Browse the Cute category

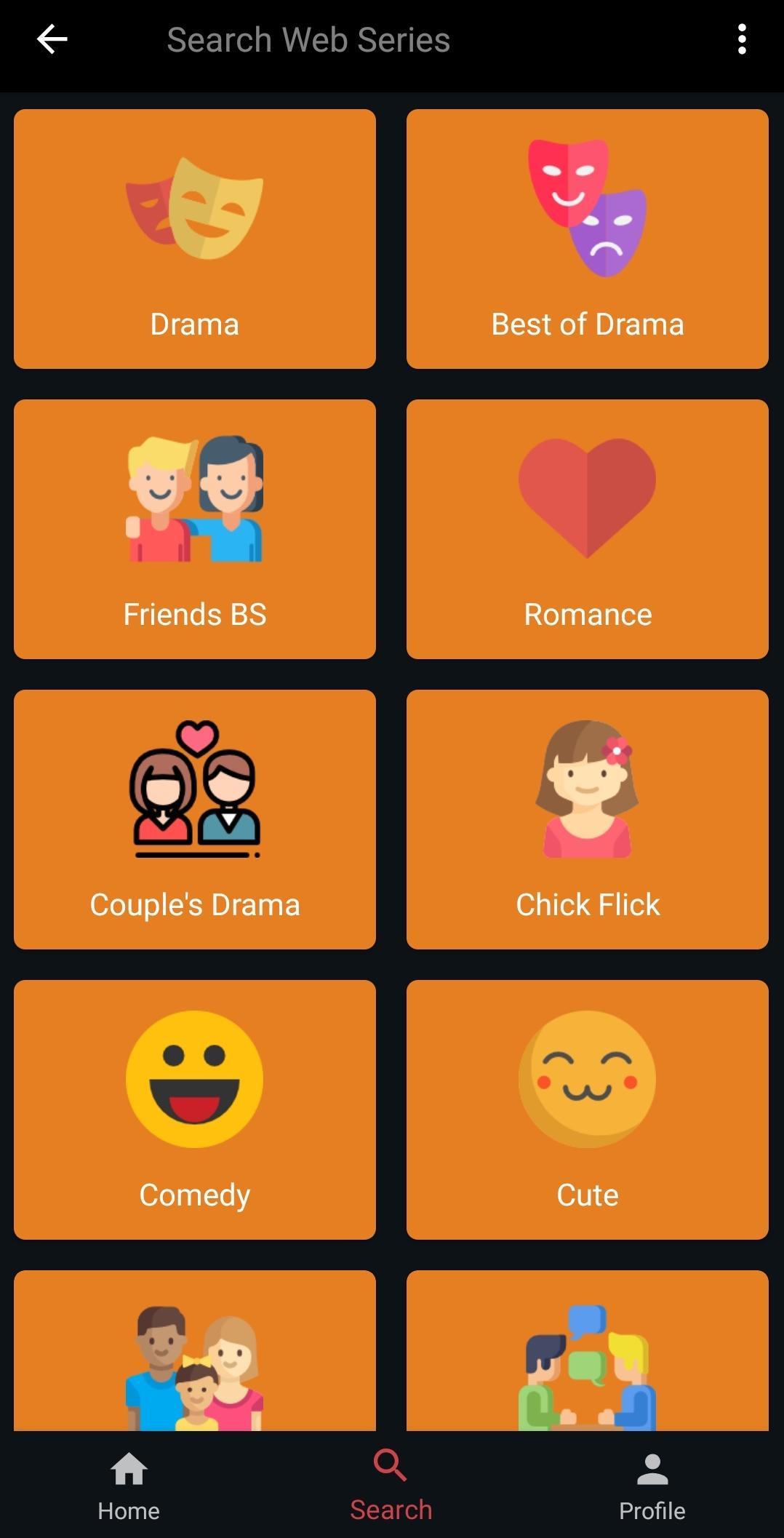(x=587, y=1109)
